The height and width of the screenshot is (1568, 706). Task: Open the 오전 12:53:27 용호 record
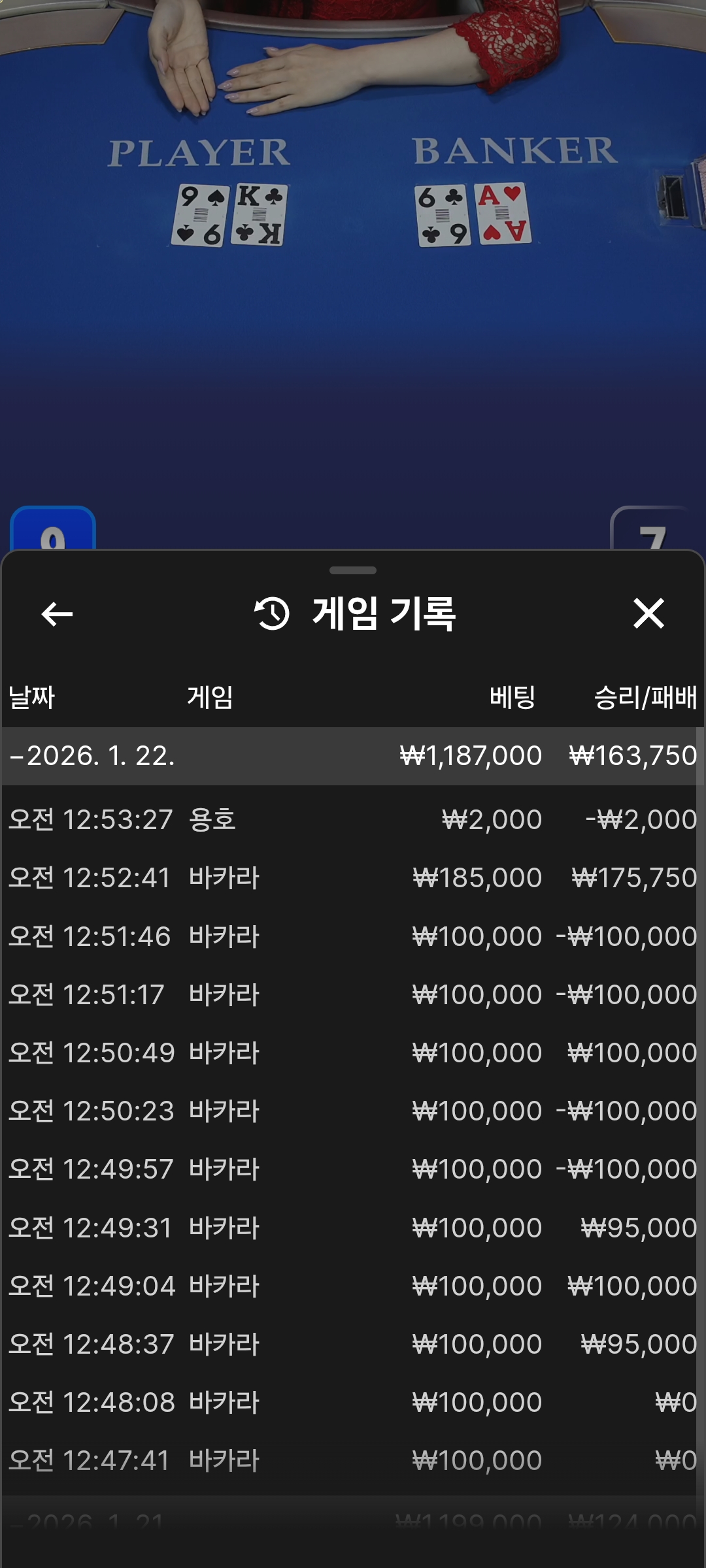pos(352,819)
